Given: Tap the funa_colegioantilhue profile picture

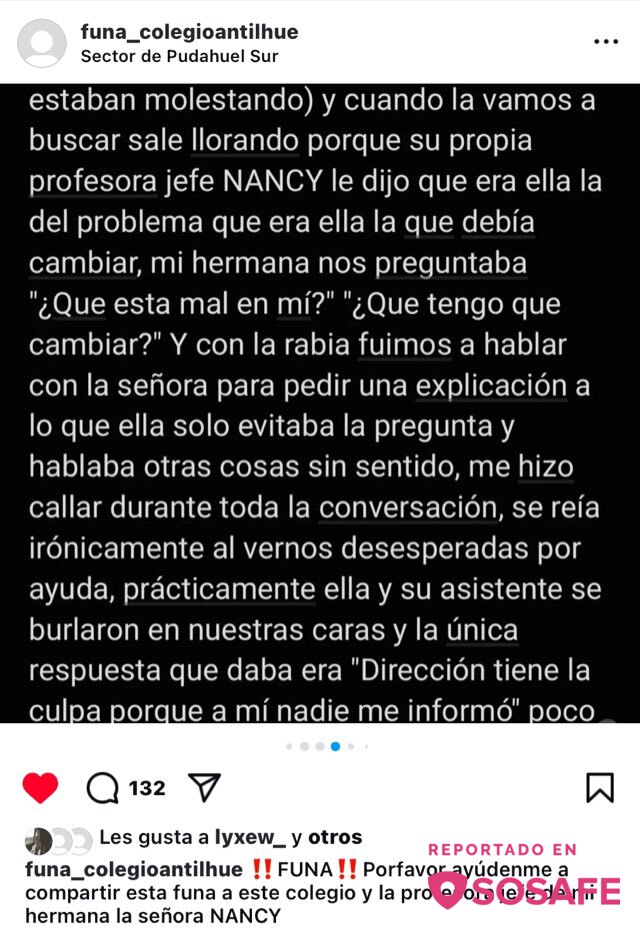Looking at the screenshot, I should click(42, 43).
